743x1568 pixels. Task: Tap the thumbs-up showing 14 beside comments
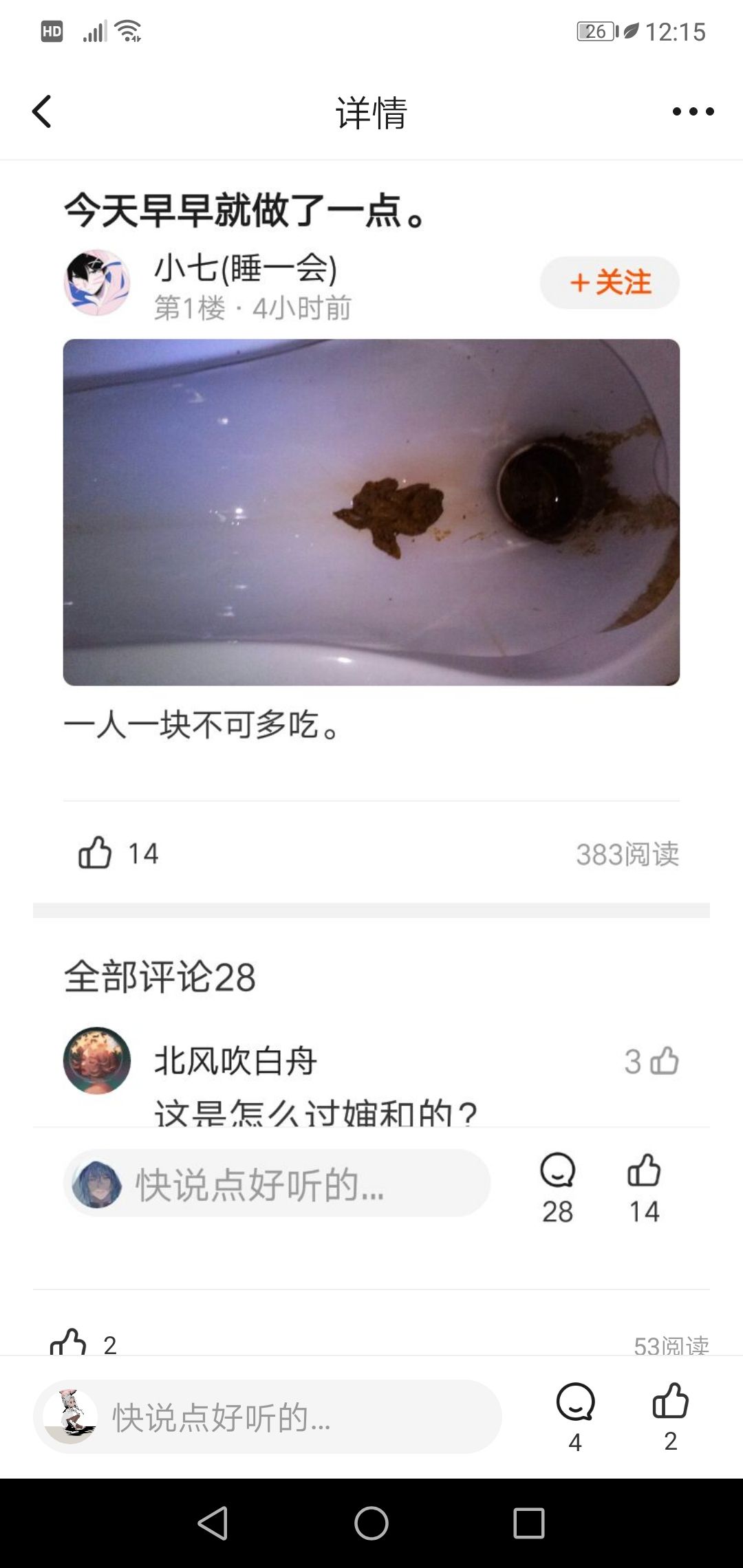pos(644,1171)
